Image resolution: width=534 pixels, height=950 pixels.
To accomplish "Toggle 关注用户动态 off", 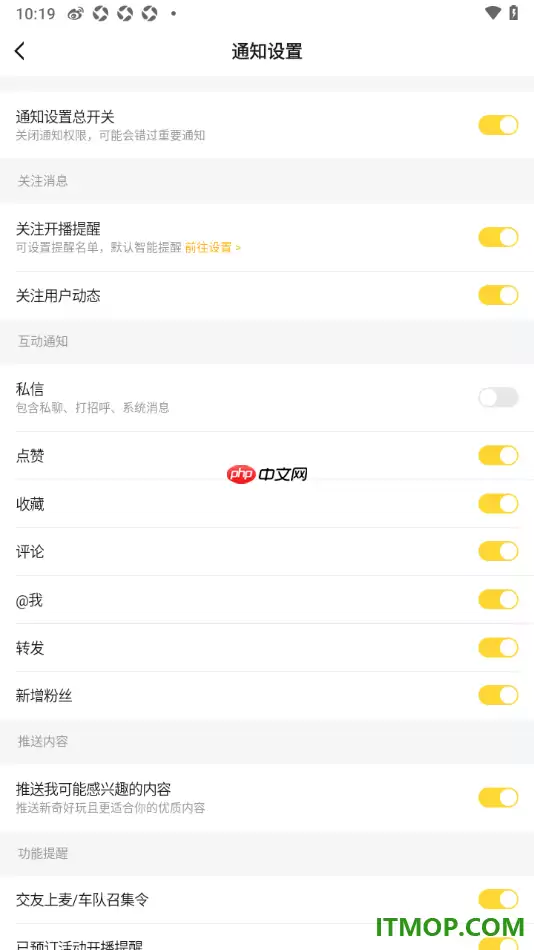I will [498, 295].
